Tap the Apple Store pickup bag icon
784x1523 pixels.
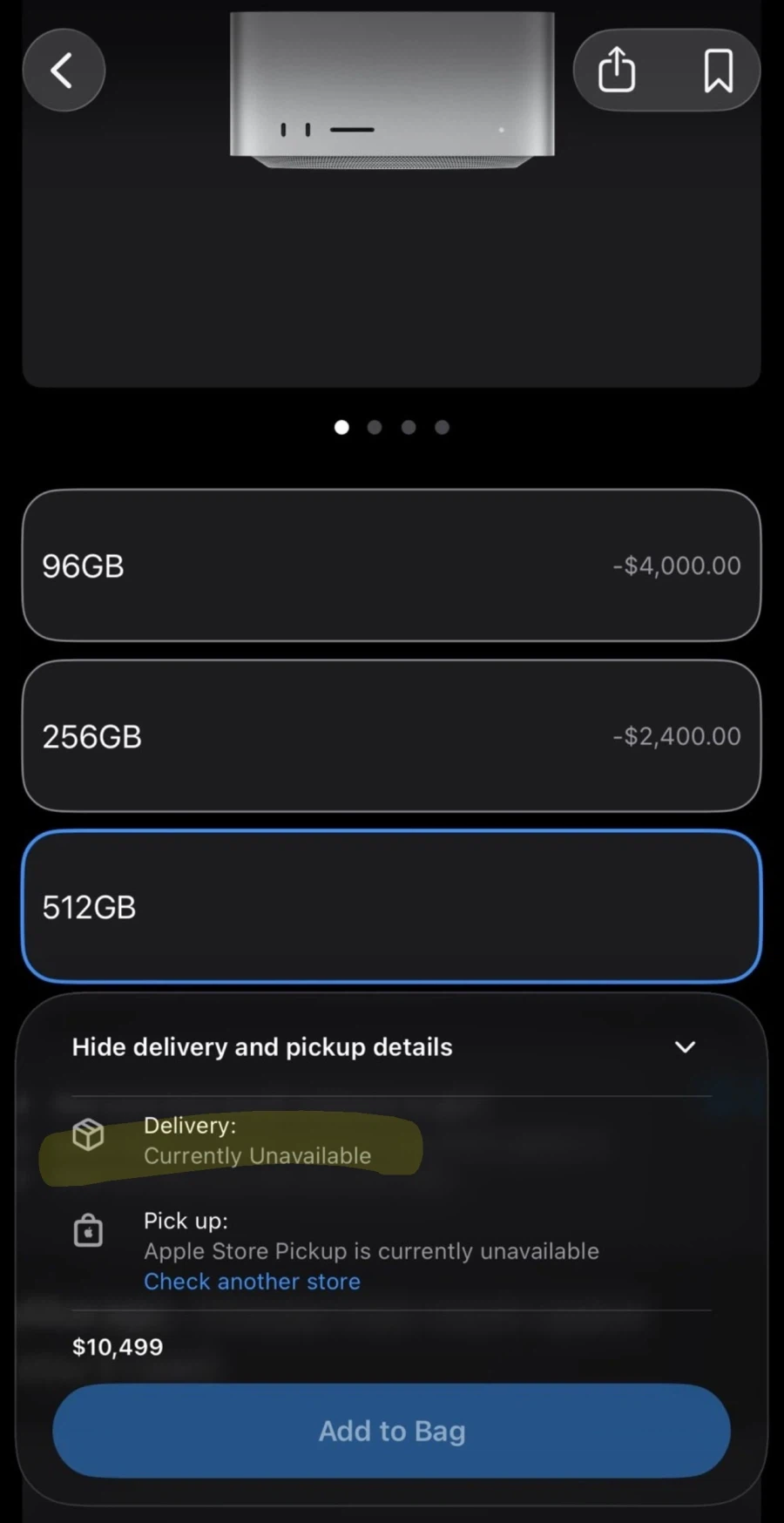(87, 1230)
